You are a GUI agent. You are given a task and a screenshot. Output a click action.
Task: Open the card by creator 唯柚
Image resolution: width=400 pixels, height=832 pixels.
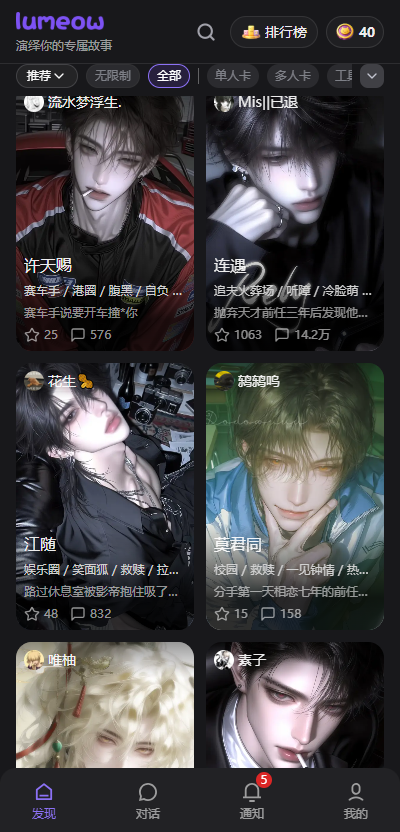tap(105, 705)
